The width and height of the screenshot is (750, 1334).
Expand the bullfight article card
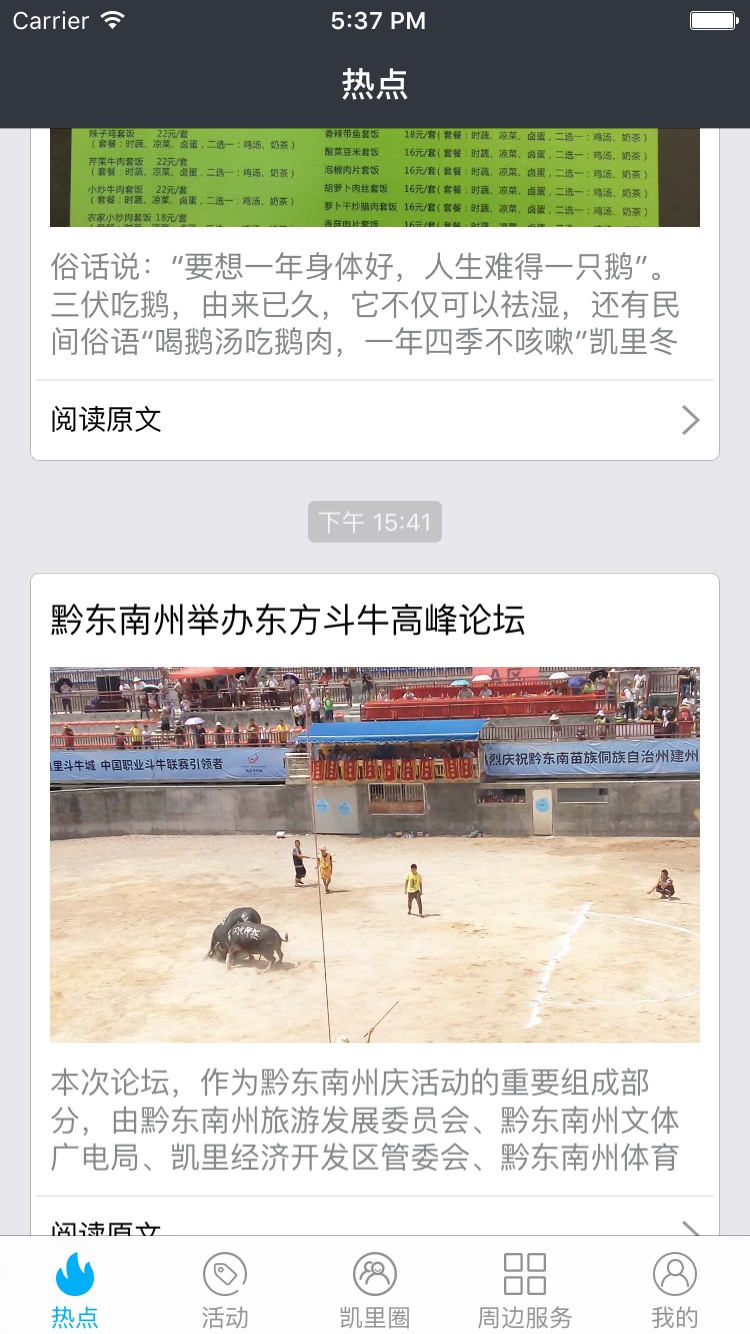click(375, 900)
